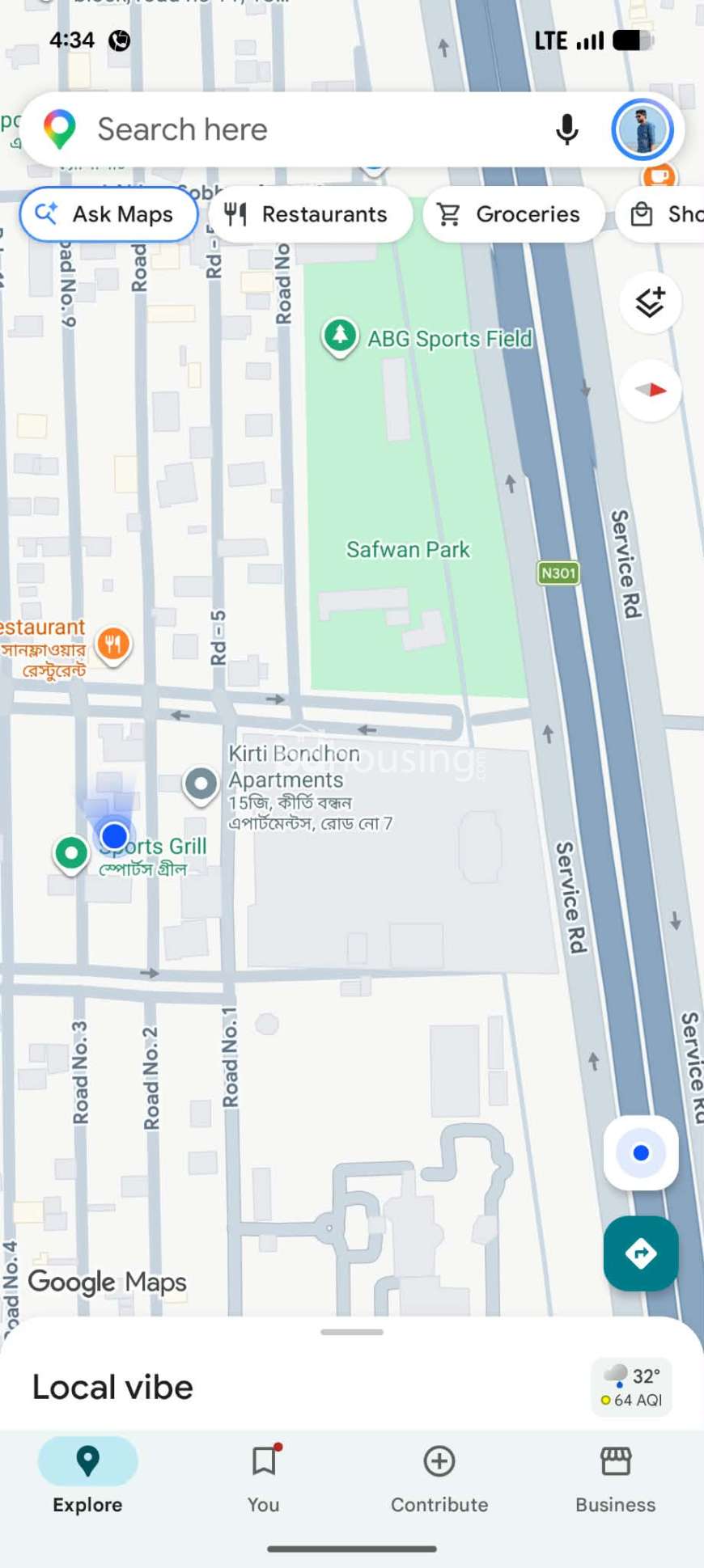The image size is (704, 1568).
Task: Reset map orientation with the compass
Action: click(x=651, y=391)
